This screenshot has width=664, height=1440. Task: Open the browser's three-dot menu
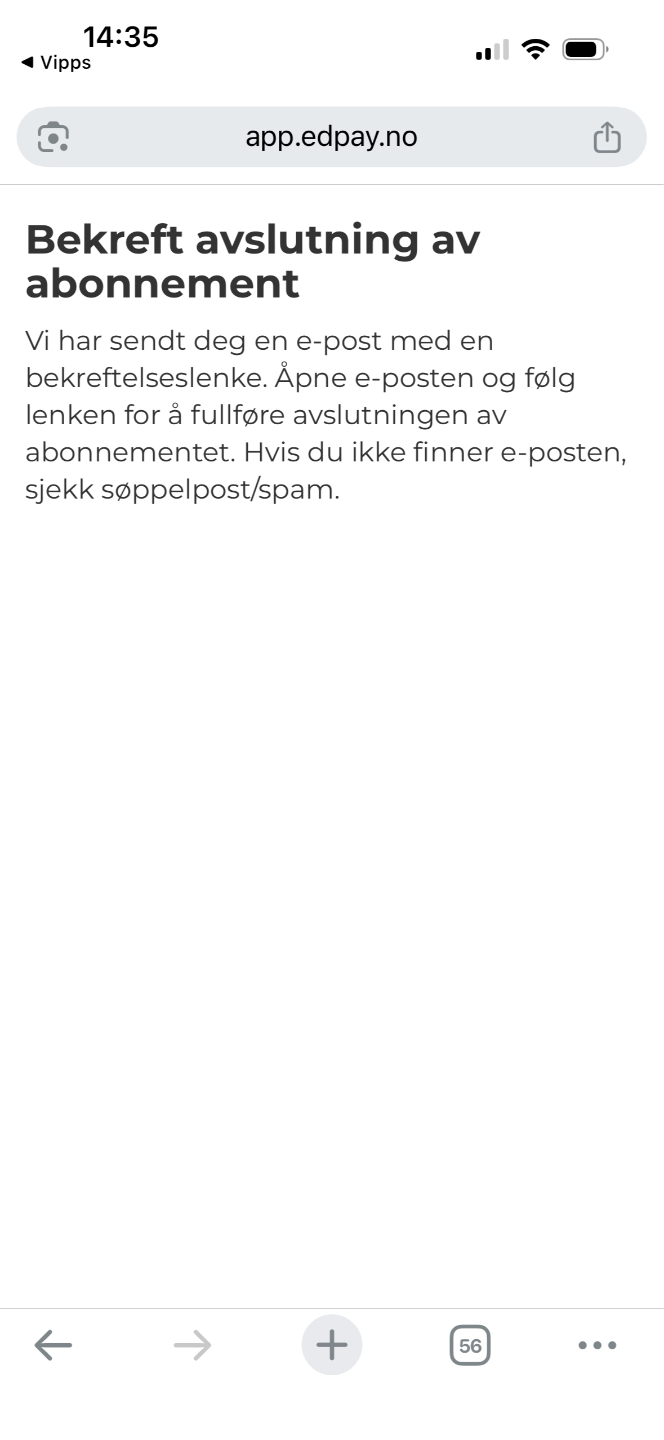[x=597, y=1345]
